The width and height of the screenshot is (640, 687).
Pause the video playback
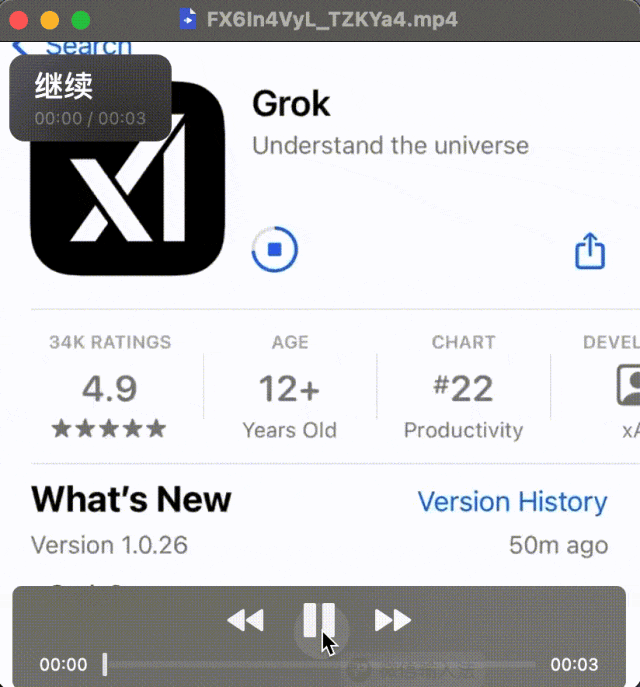[x=319, y=620]
